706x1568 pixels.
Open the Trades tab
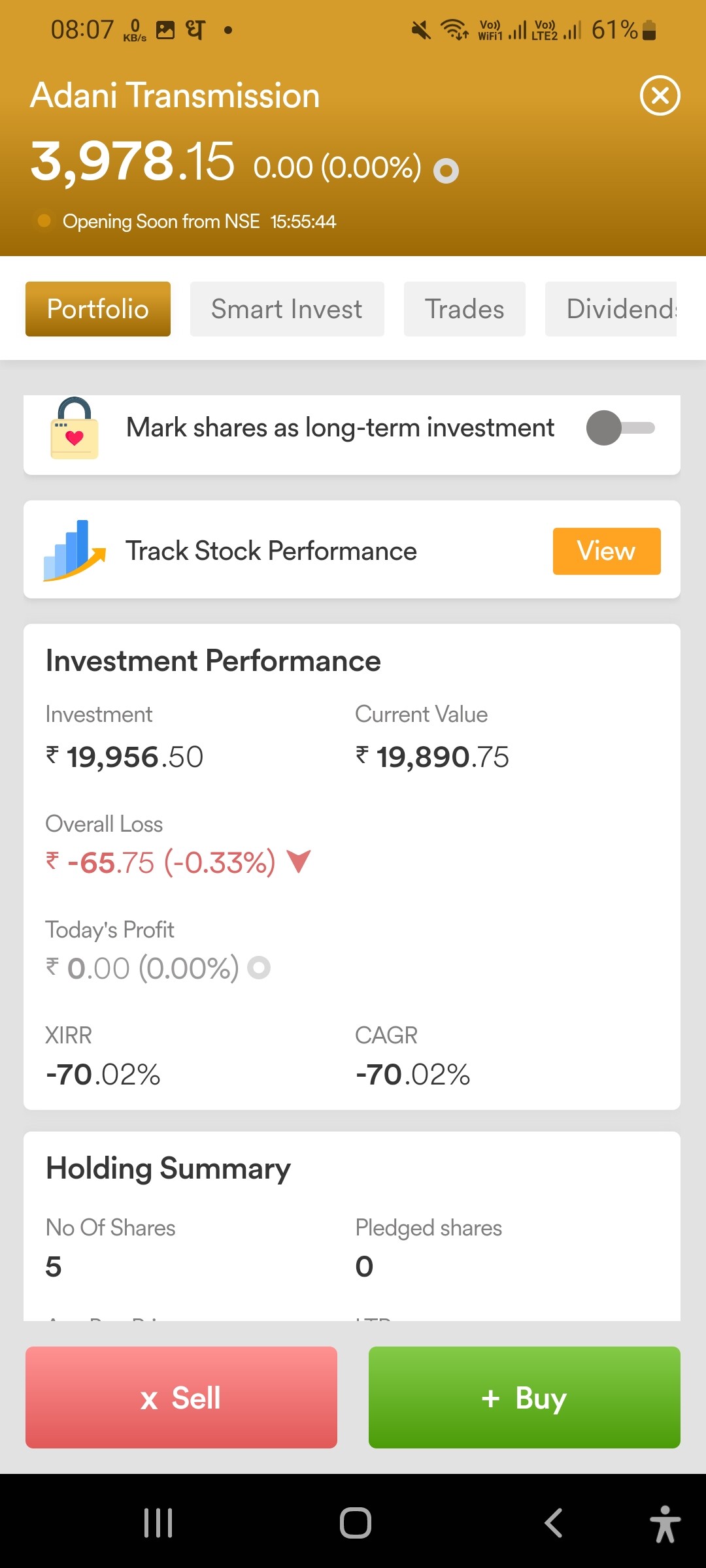465,309
